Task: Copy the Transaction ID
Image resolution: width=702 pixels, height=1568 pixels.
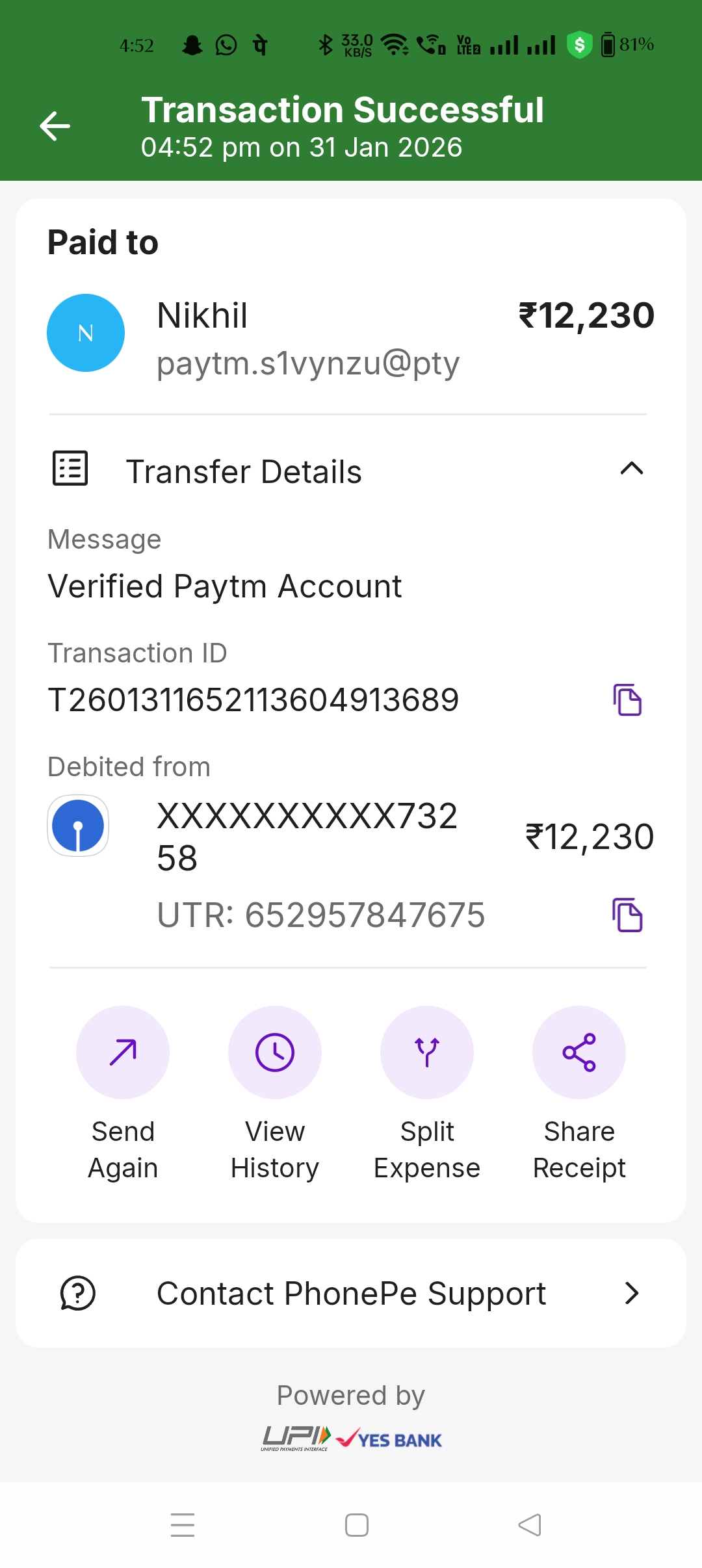Action: click(627, 700)
